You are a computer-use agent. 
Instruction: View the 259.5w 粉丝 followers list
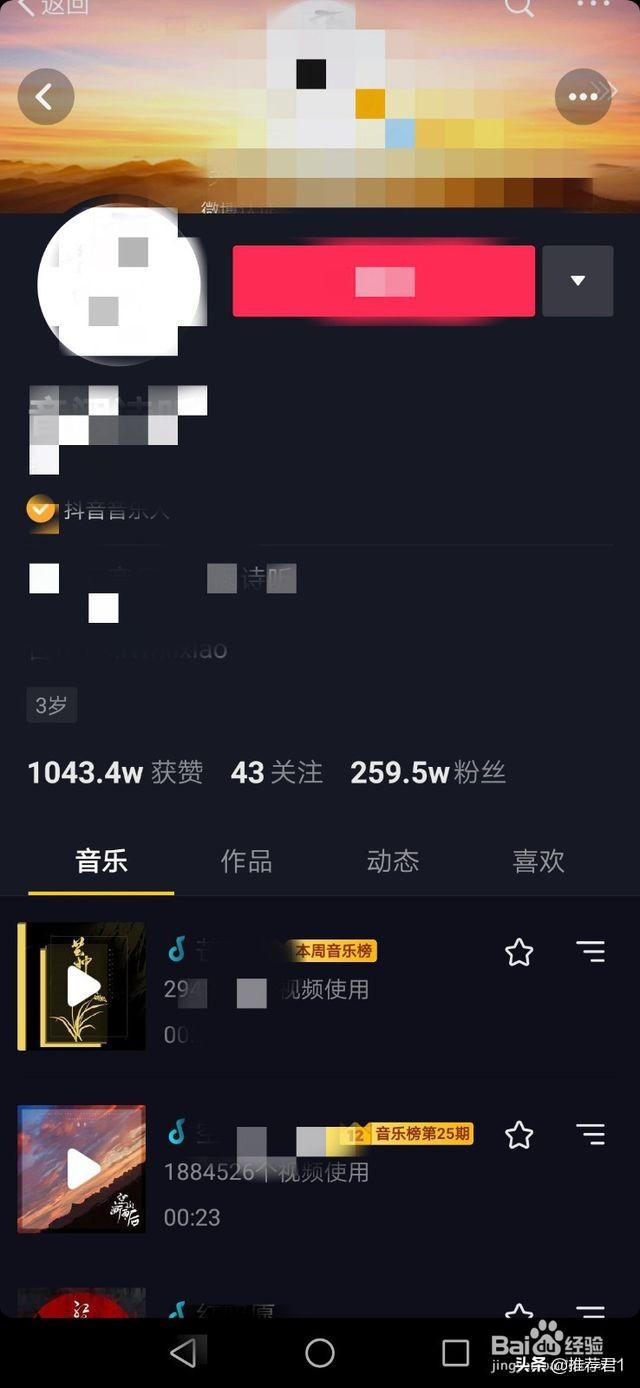(428, 772)
